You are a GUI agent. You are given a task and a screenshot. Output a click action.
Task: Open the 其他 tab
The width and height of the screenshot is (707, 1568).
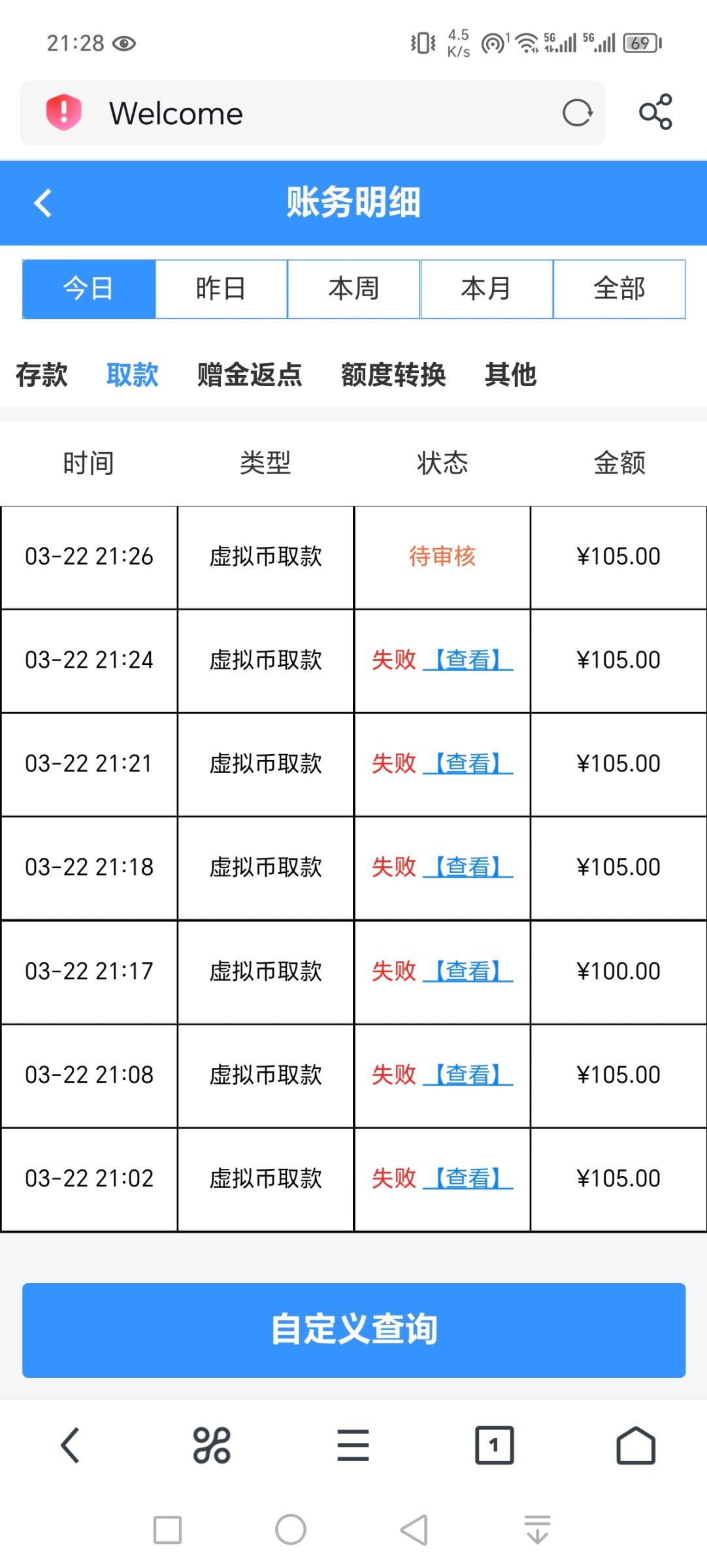[x=510, y=375]
